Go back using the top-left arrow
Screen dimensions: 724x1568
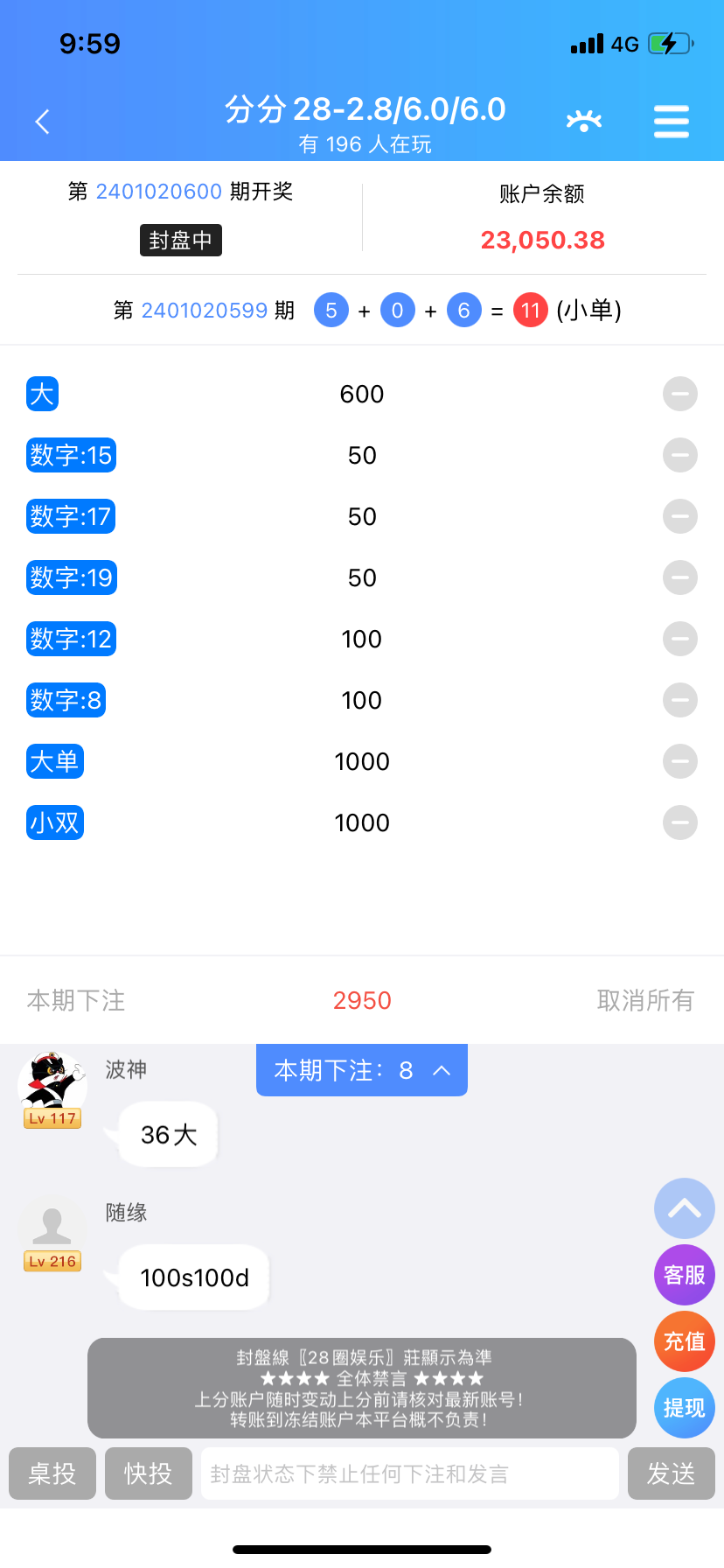[42, 122]
